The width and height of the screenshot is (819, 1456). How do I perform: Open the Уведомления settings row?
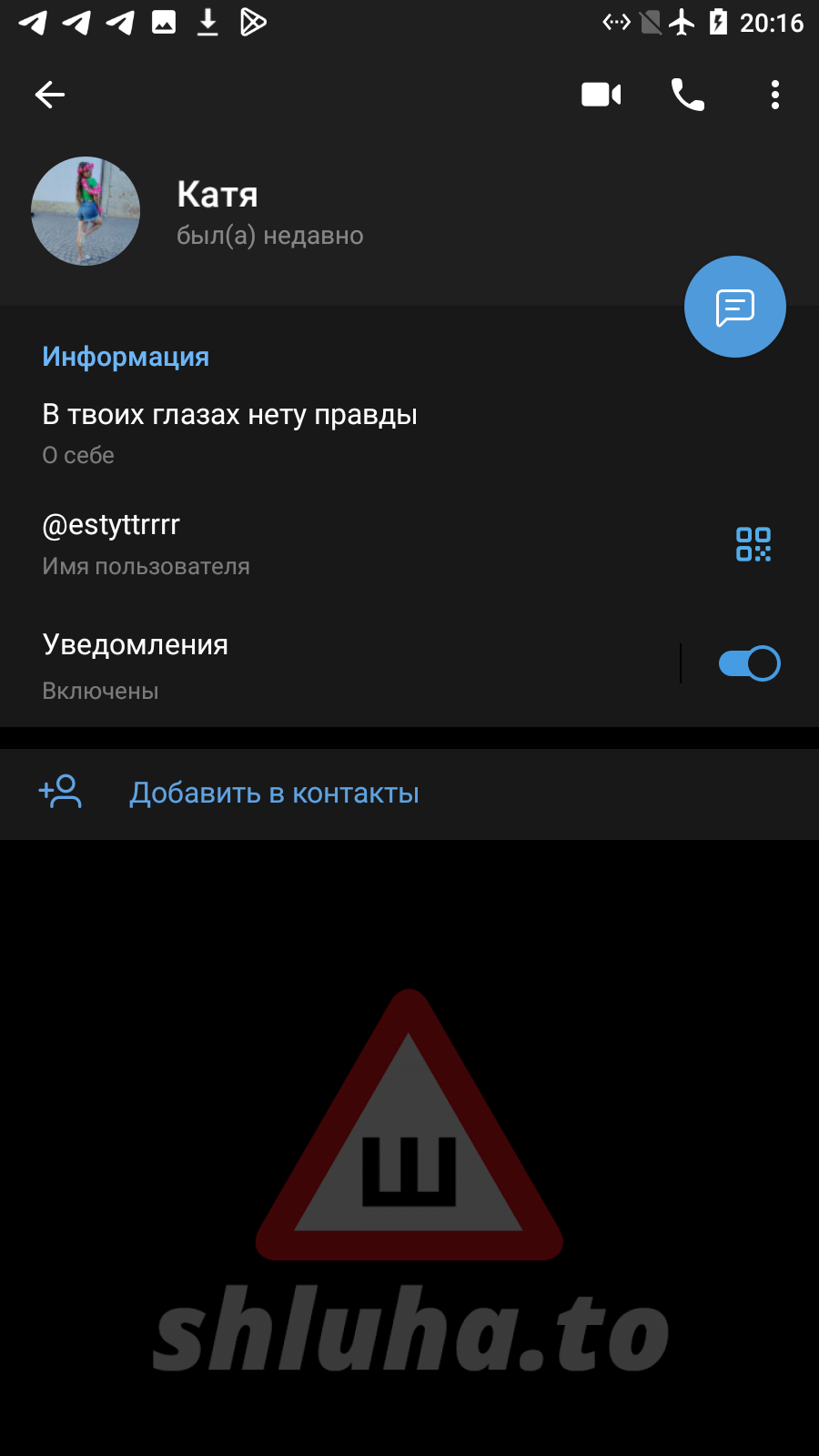273,664
